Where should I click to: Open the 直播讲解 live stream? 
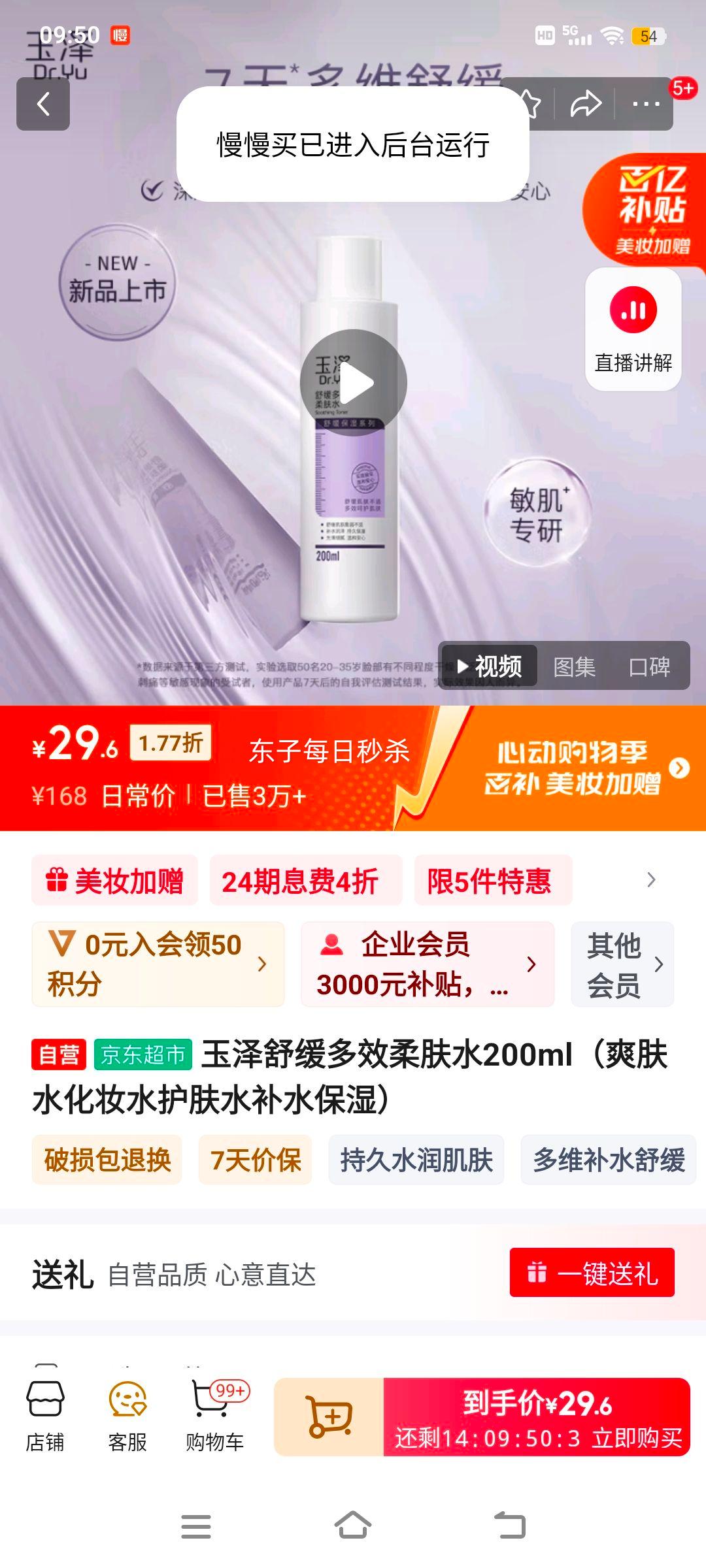633,330
